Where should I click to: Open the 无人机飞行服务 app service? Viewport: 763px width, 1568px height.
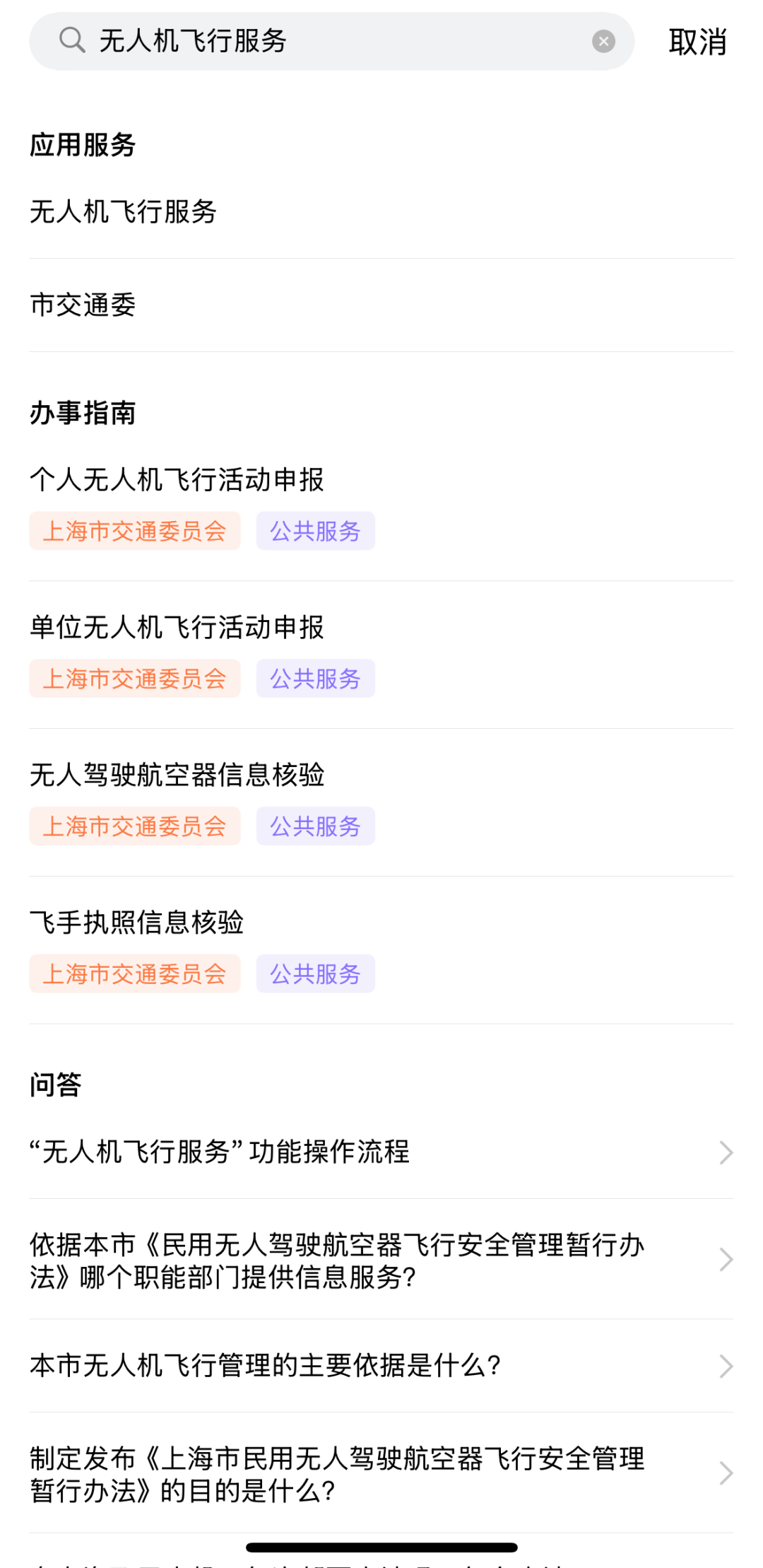pos(124,211)
